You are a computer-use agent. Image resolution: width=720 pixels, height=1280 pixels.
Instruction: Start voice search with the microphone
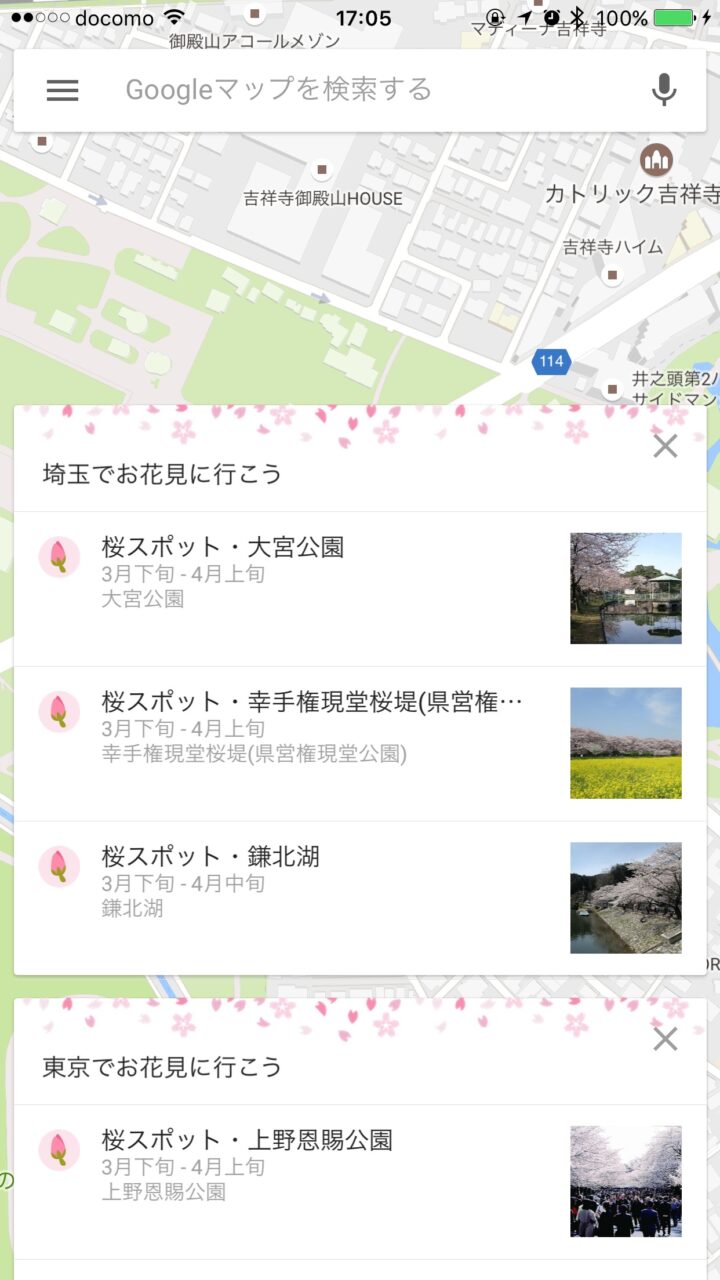664,90
